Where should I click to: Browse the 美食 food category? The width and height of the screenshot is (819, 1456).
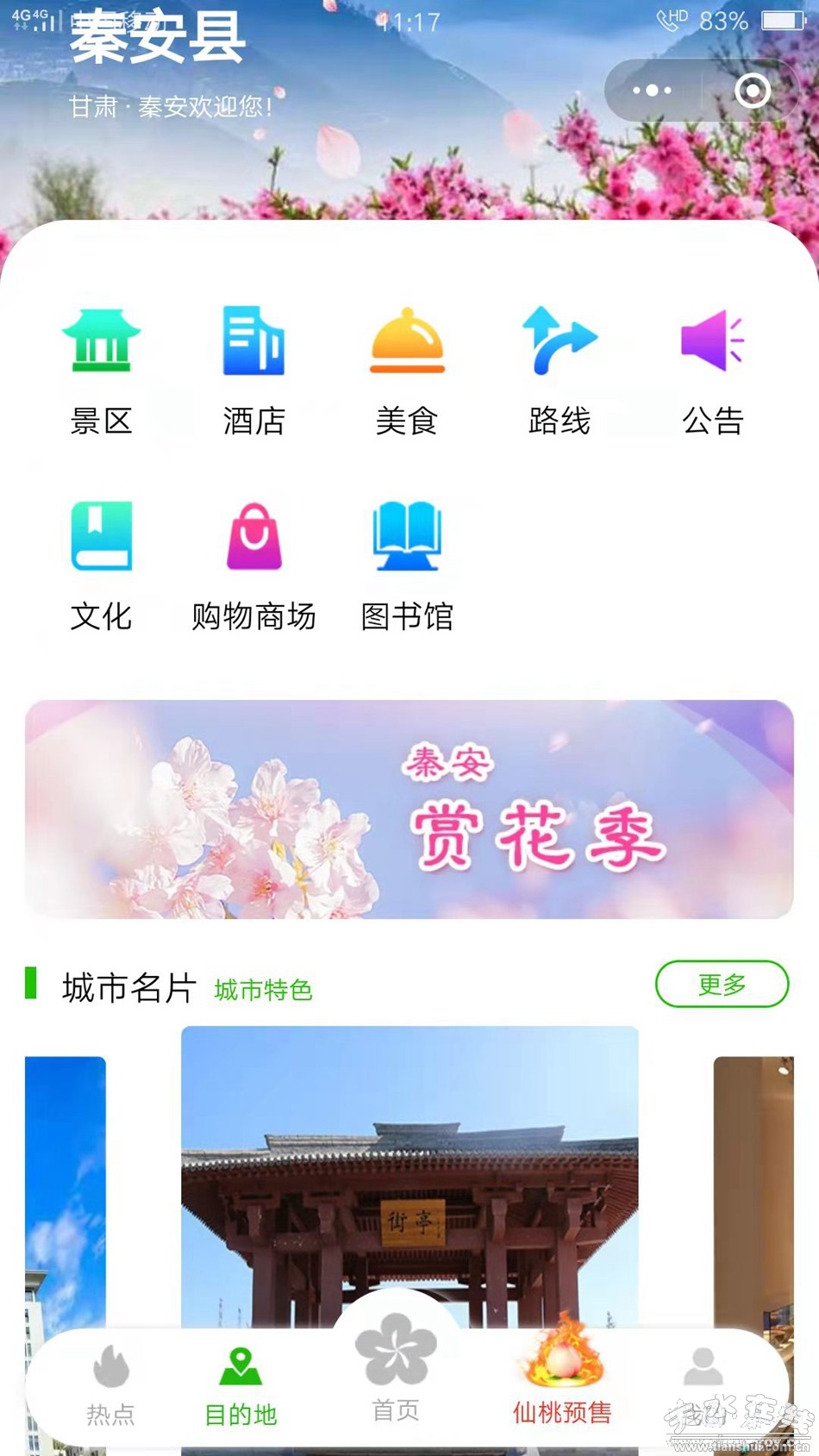[x=407, y=371]
